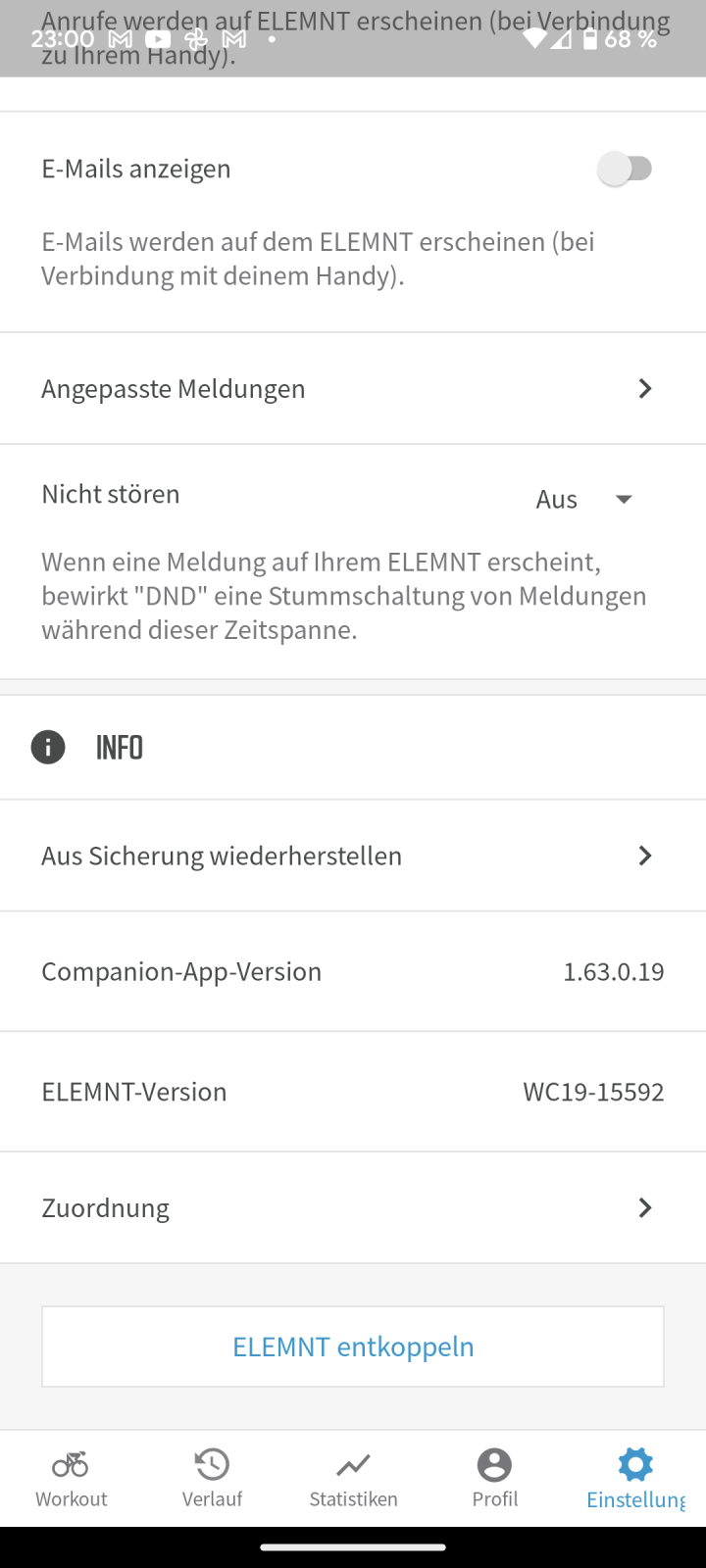Image resolution: width=706 pixels, height=1568 pixels.
Task: Select the Einstellungen tab
Action: click(635, 1478)
